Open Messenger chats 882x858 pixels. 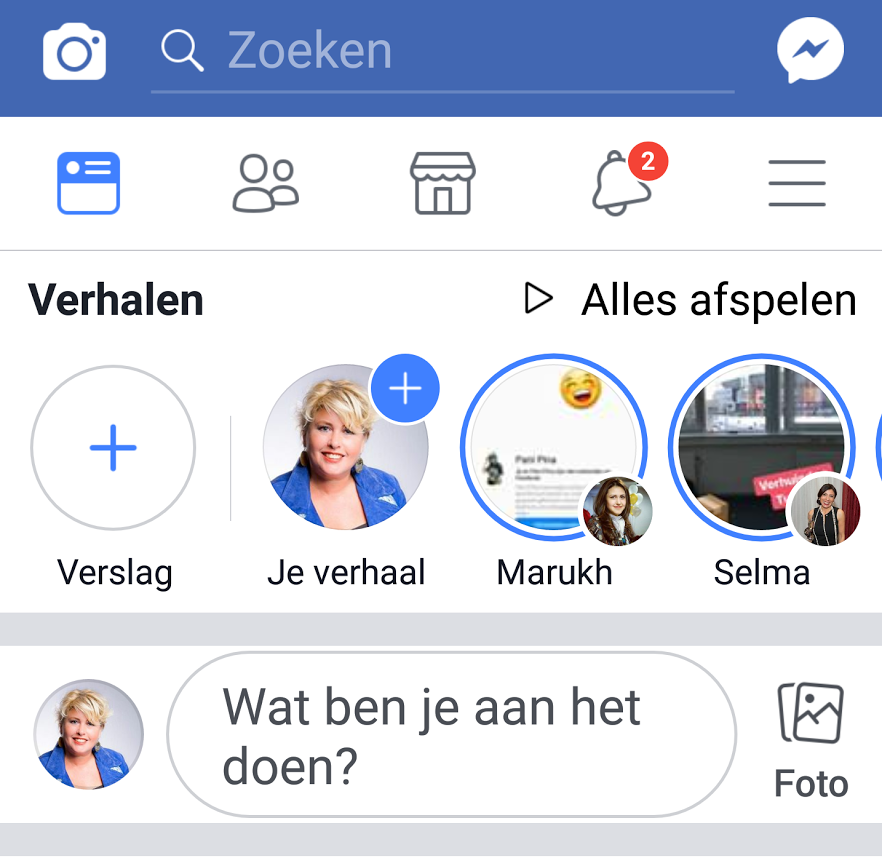[x=810, y=52]
